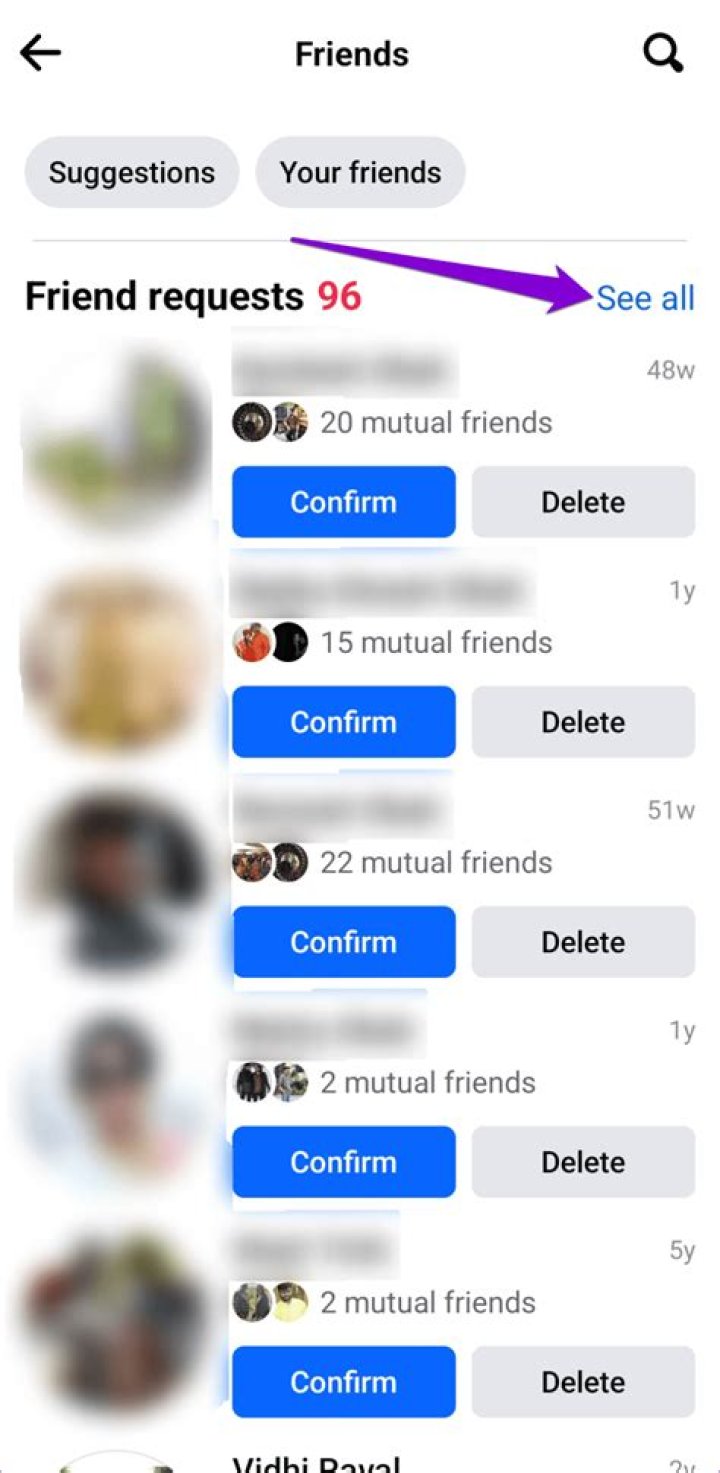This screenshot has width=720, height=1473.
Task: Open the search magnifier icon
Action: 663,53
